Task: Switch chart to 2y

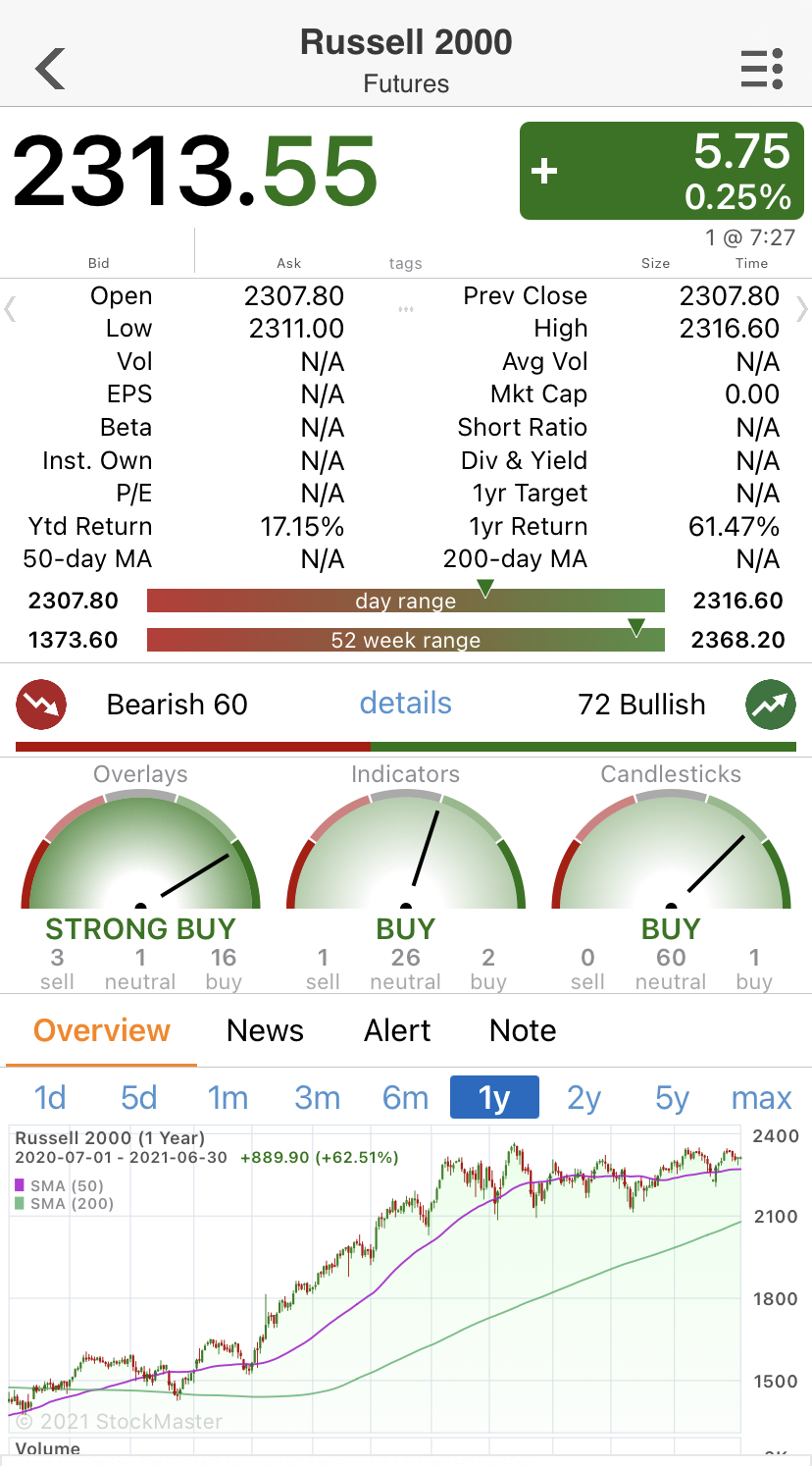Action: 584,1097
